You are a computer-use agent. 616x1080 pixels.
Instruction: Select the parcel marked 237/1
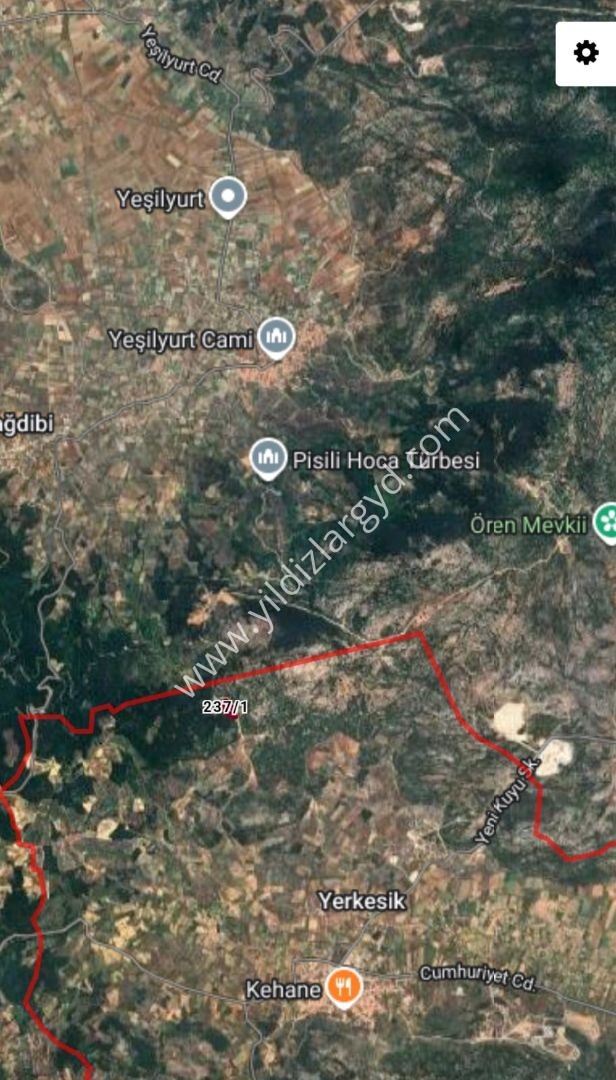tap(225, 707)
